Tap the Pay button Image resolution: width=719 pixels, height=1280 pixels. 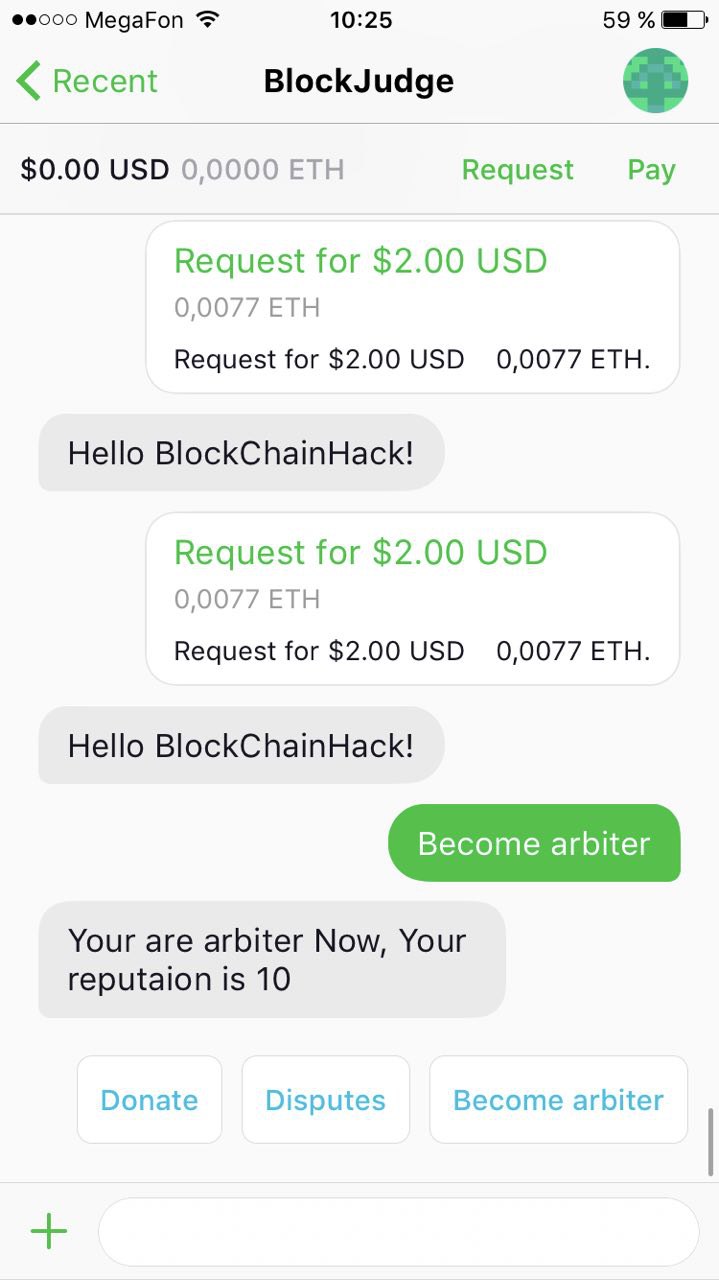pyautogui.click(x=651, y=170)
